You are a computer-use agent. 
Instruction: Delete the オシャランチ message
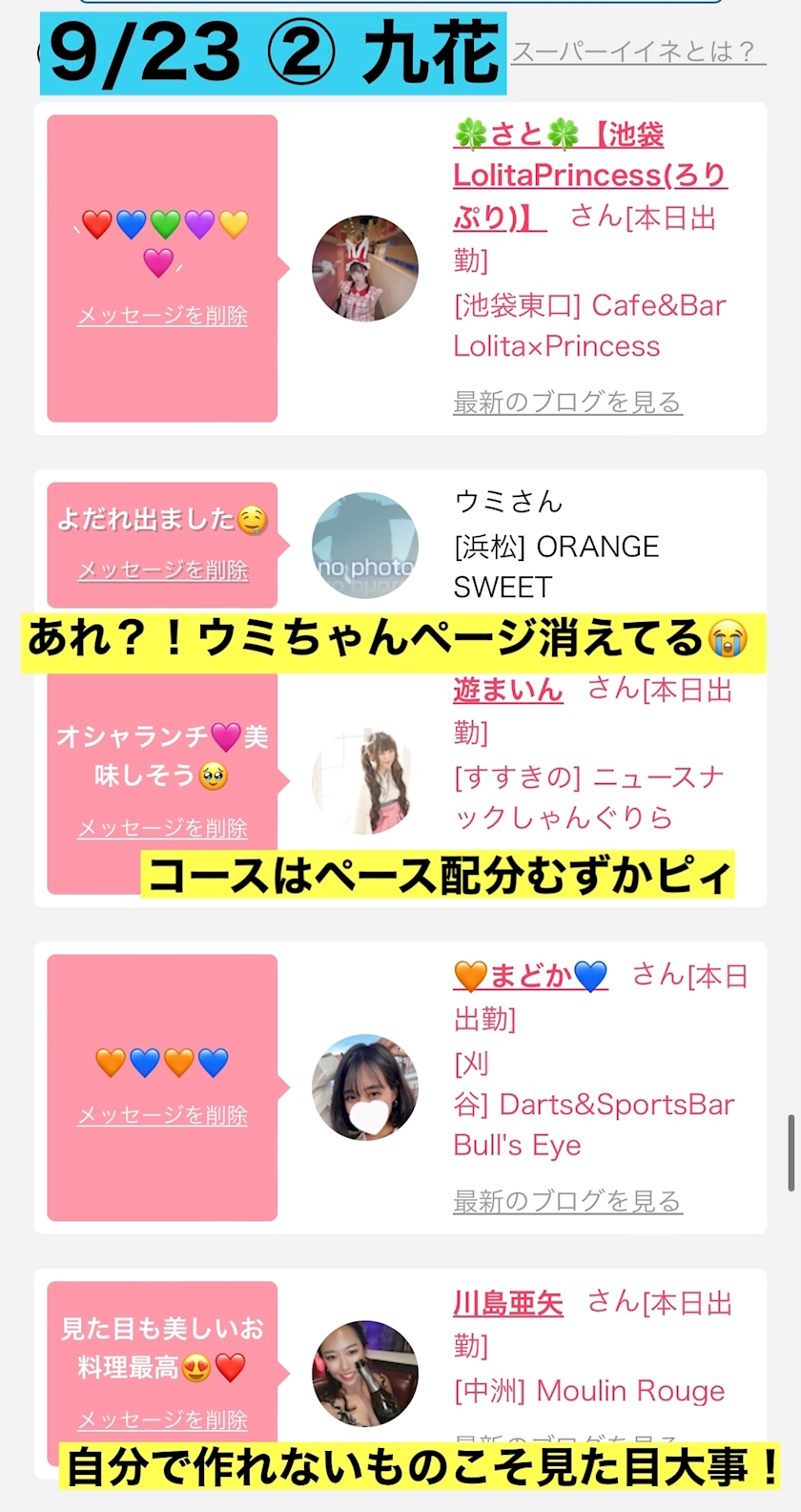point(162,828)
